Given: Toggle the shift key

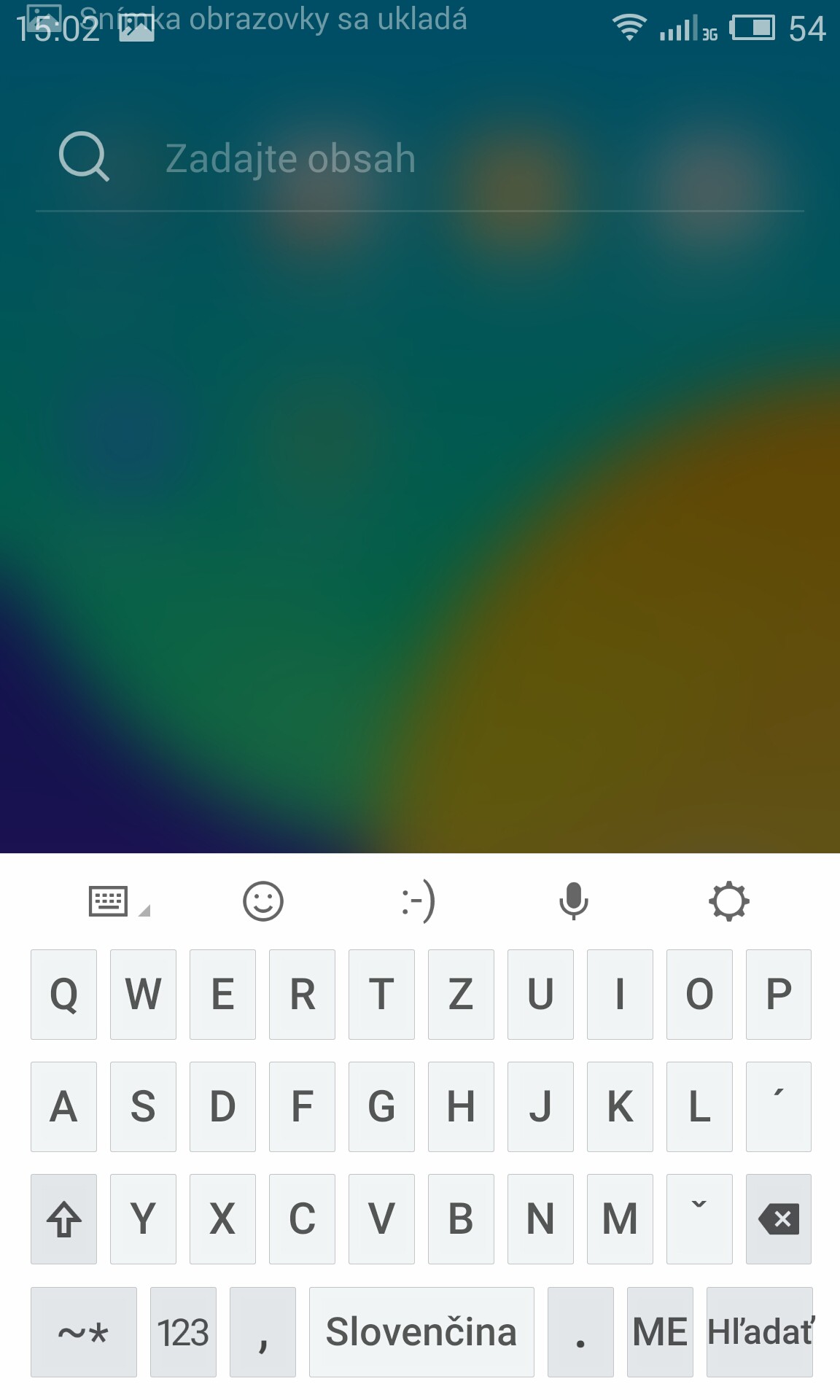Looking at the screenshot, I should pos(64,1218).
